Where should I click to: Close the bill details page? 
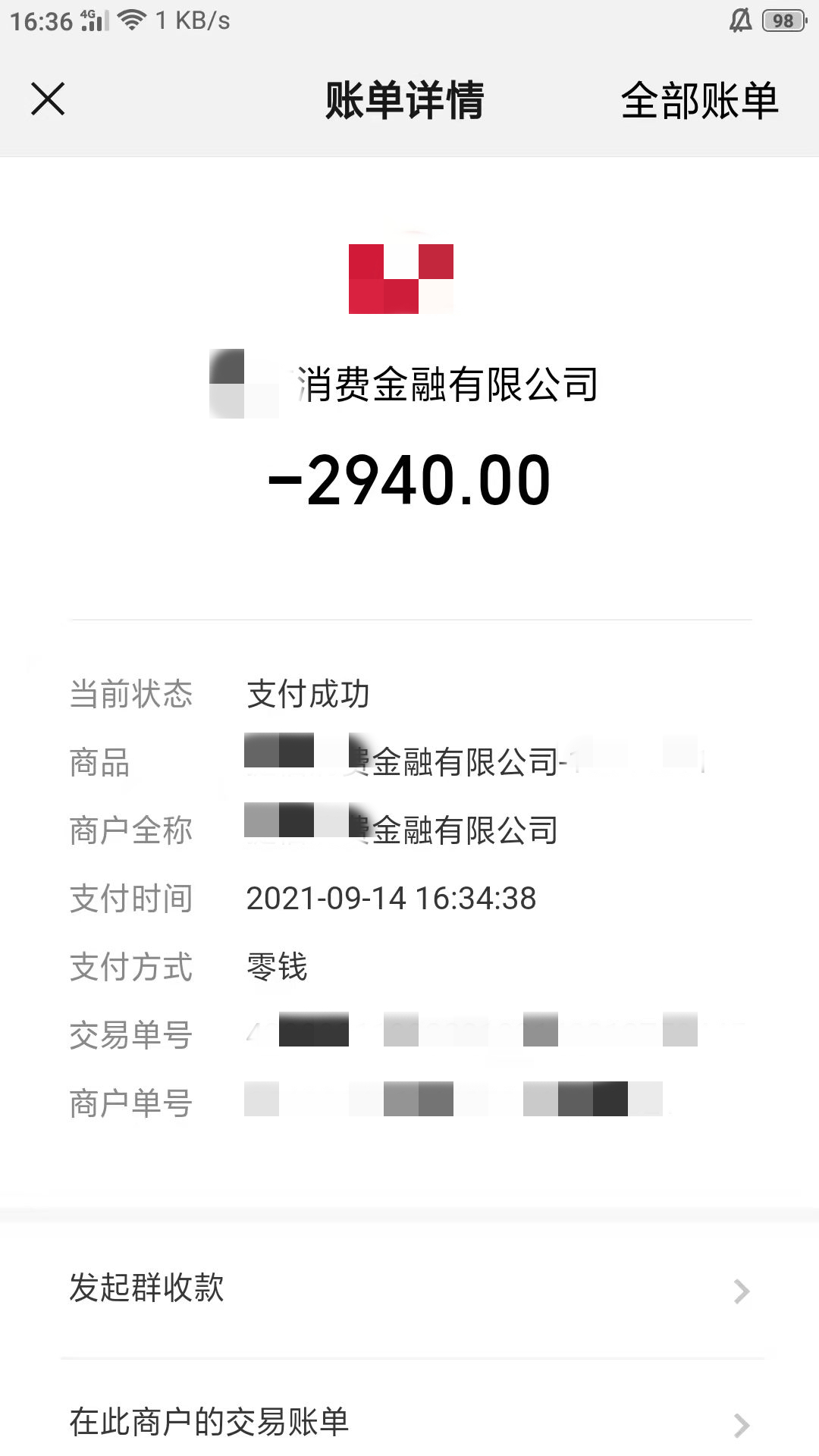(48, 99)
